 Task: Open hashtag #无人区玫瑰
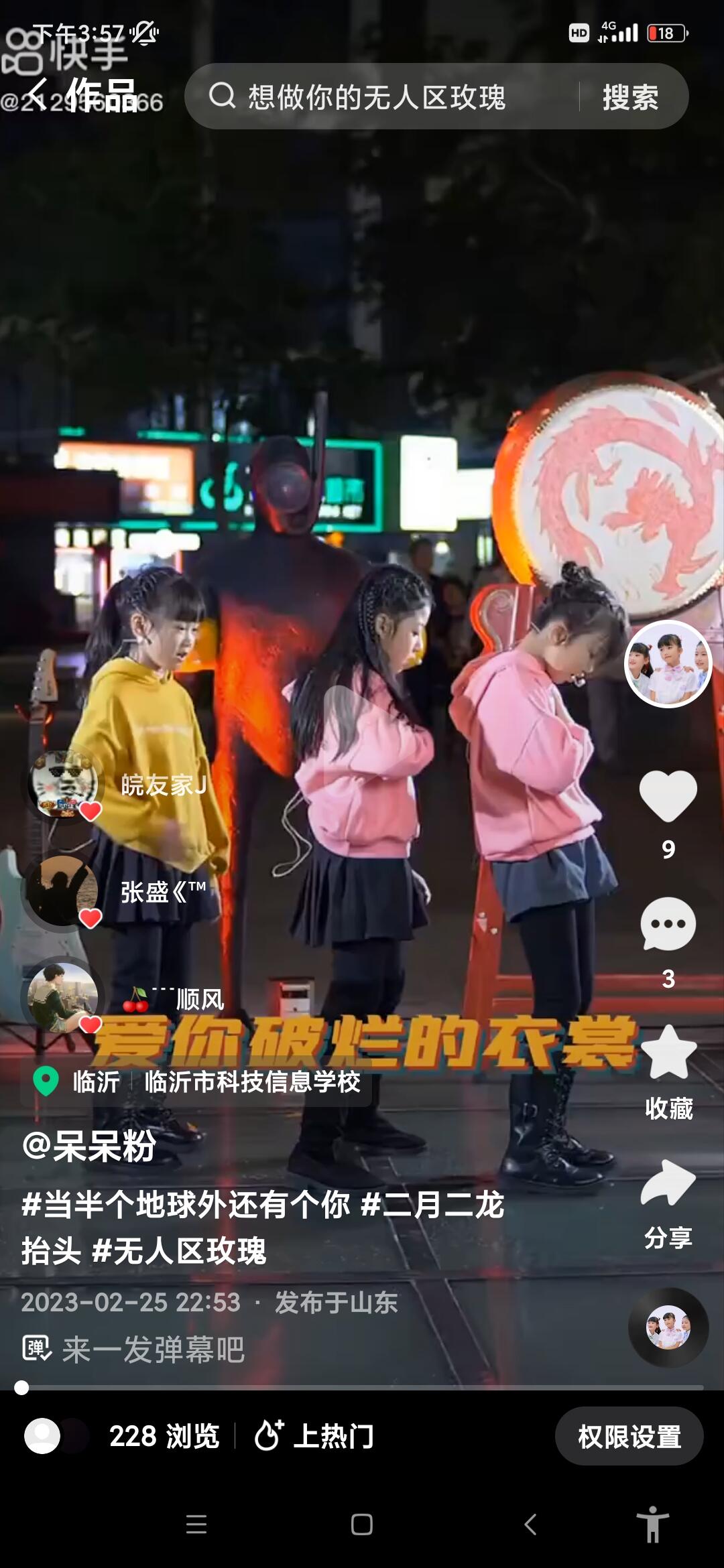tap(179, 1251)
